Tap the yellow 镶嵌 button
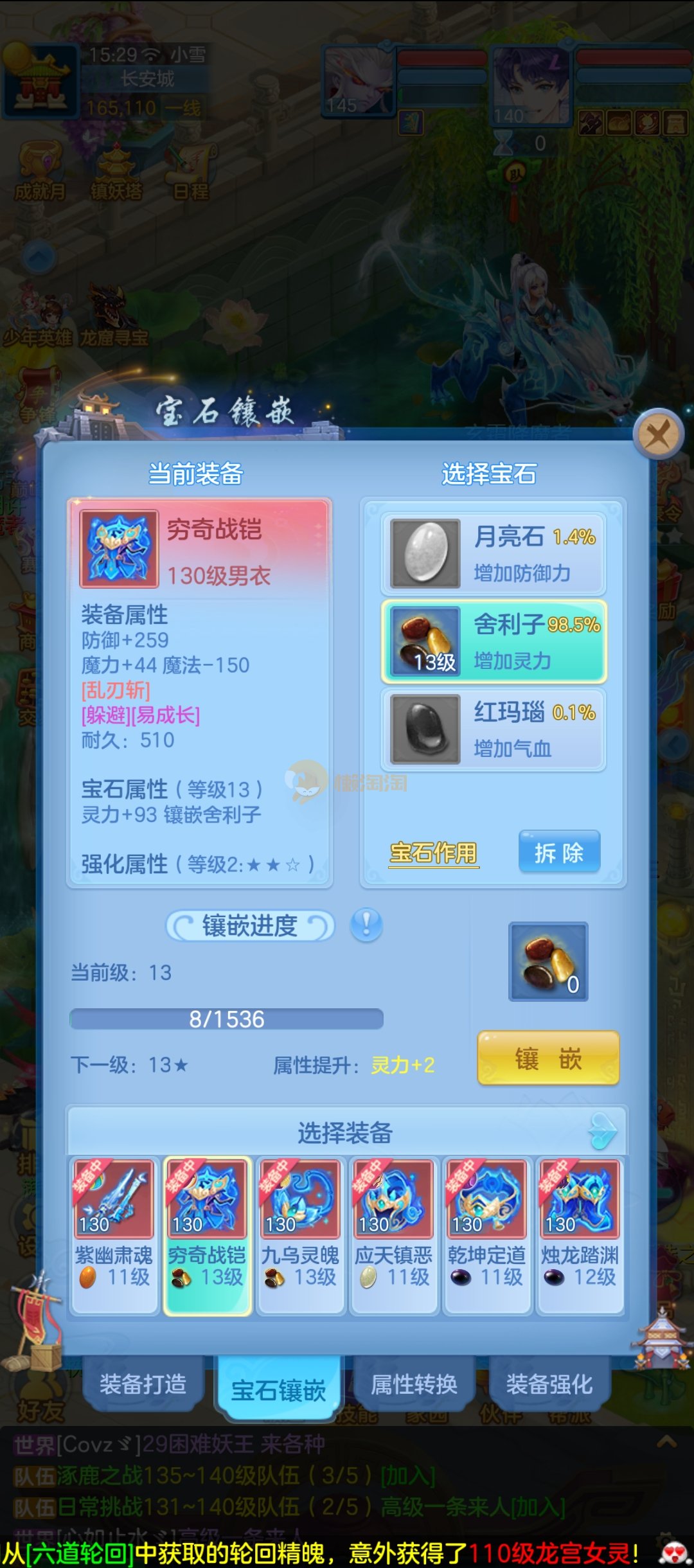 pyautogui.click(x=548, y=1058)
